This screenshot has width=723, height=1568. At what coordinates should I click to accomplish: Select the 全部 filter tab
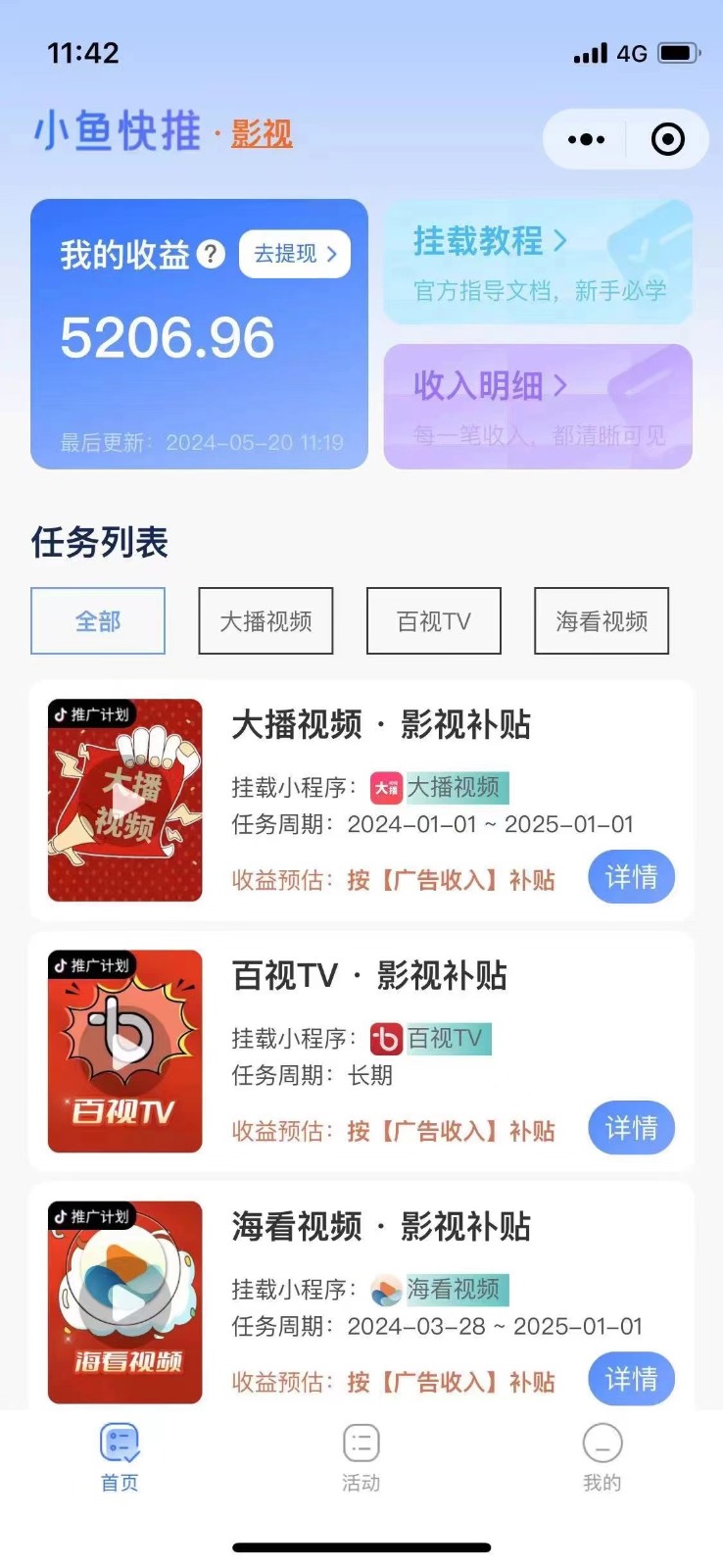point(97,620)
